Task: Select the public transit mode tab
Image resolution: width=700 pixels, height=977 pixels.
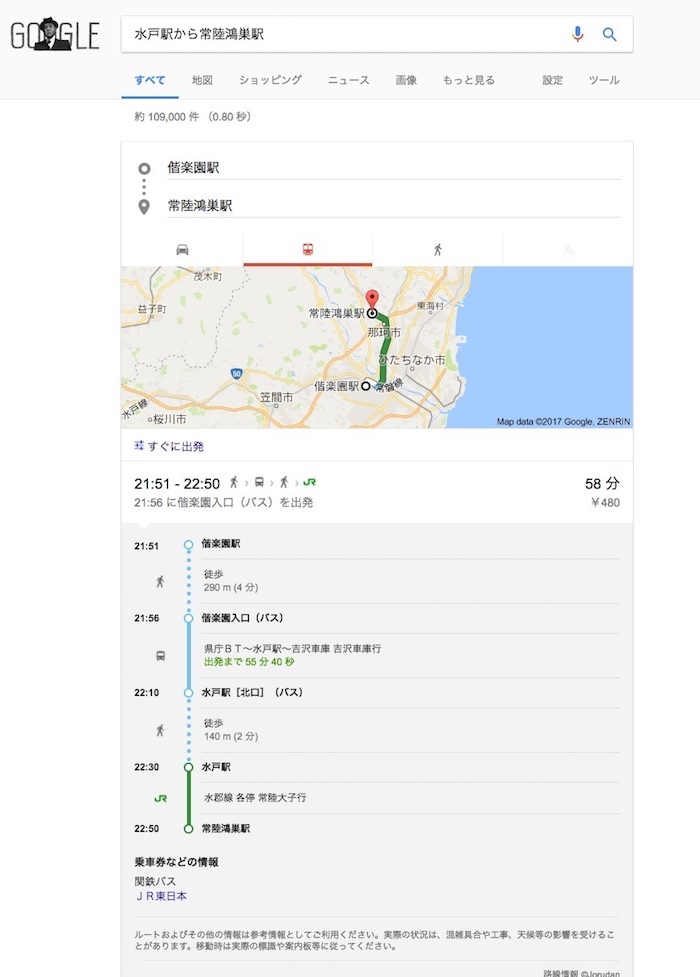Action: click(308, 249)
